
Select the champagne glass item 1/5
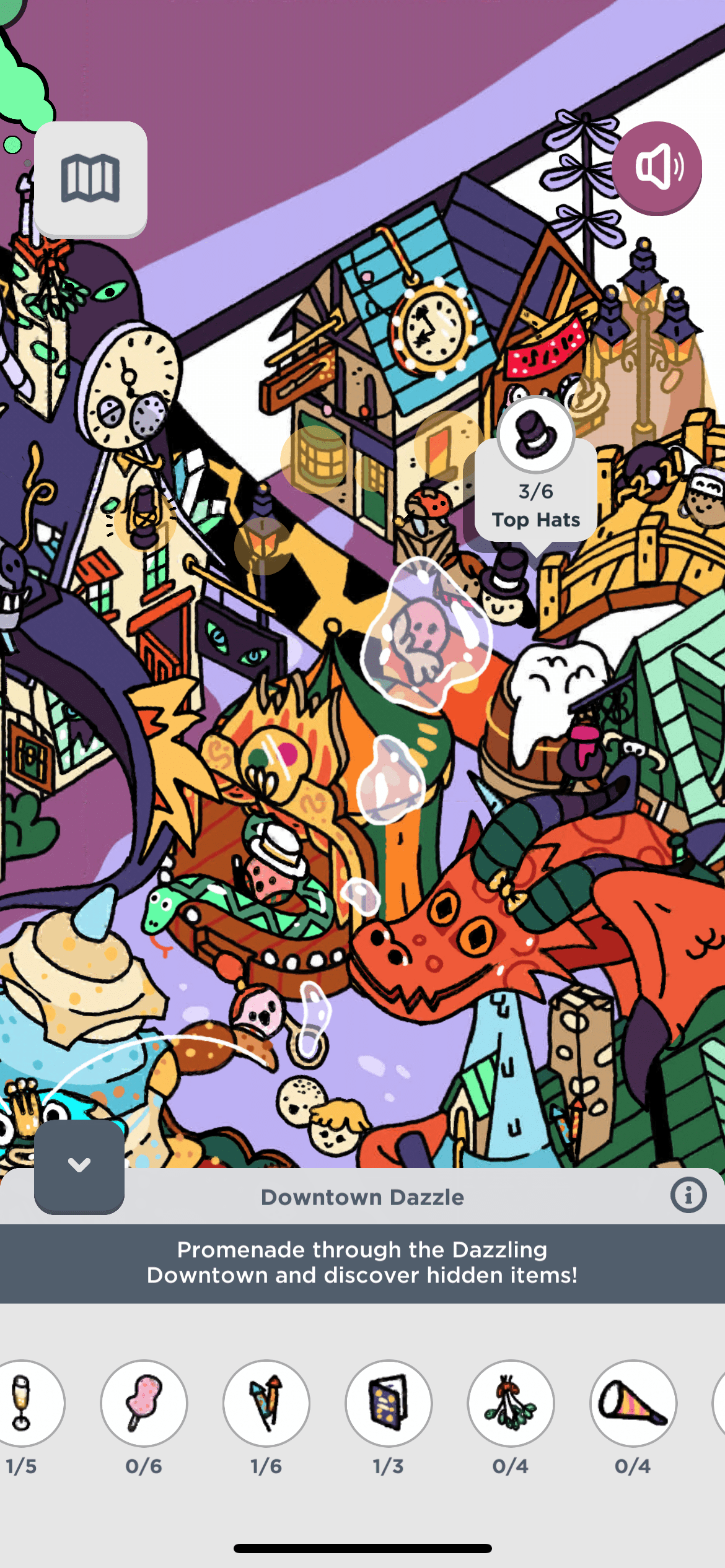(x=24, y=1403)
